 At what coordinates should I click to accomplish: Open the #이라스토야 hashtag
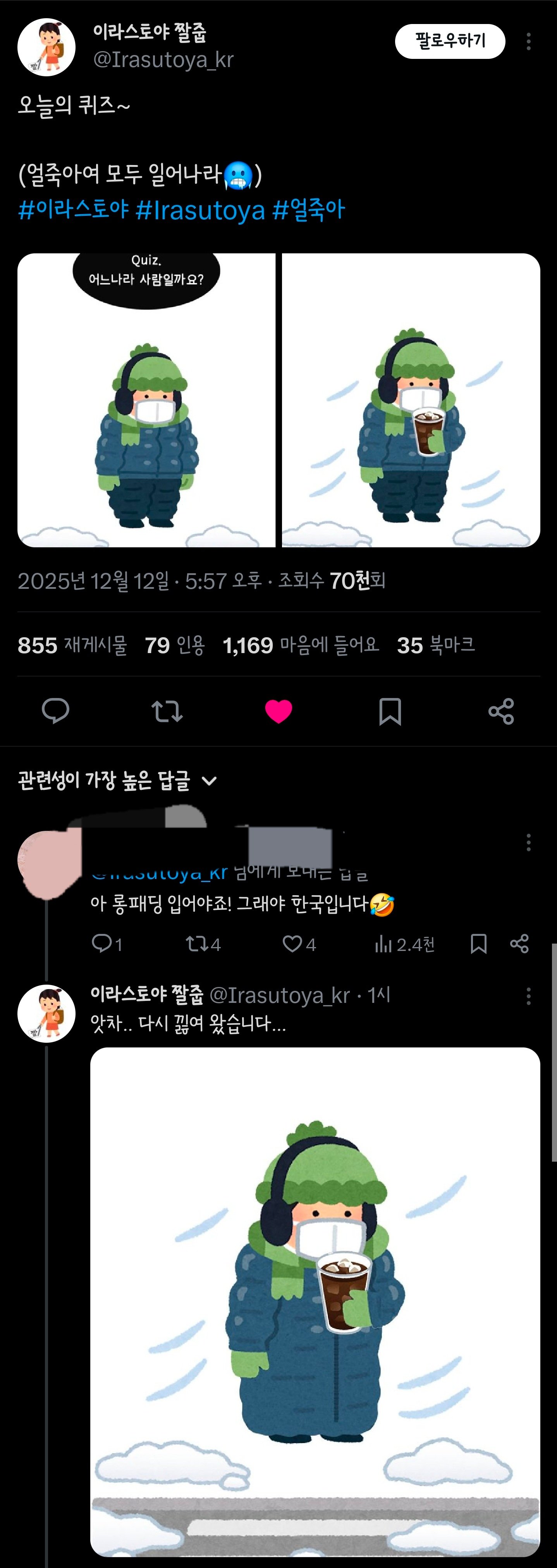(74, 210)
